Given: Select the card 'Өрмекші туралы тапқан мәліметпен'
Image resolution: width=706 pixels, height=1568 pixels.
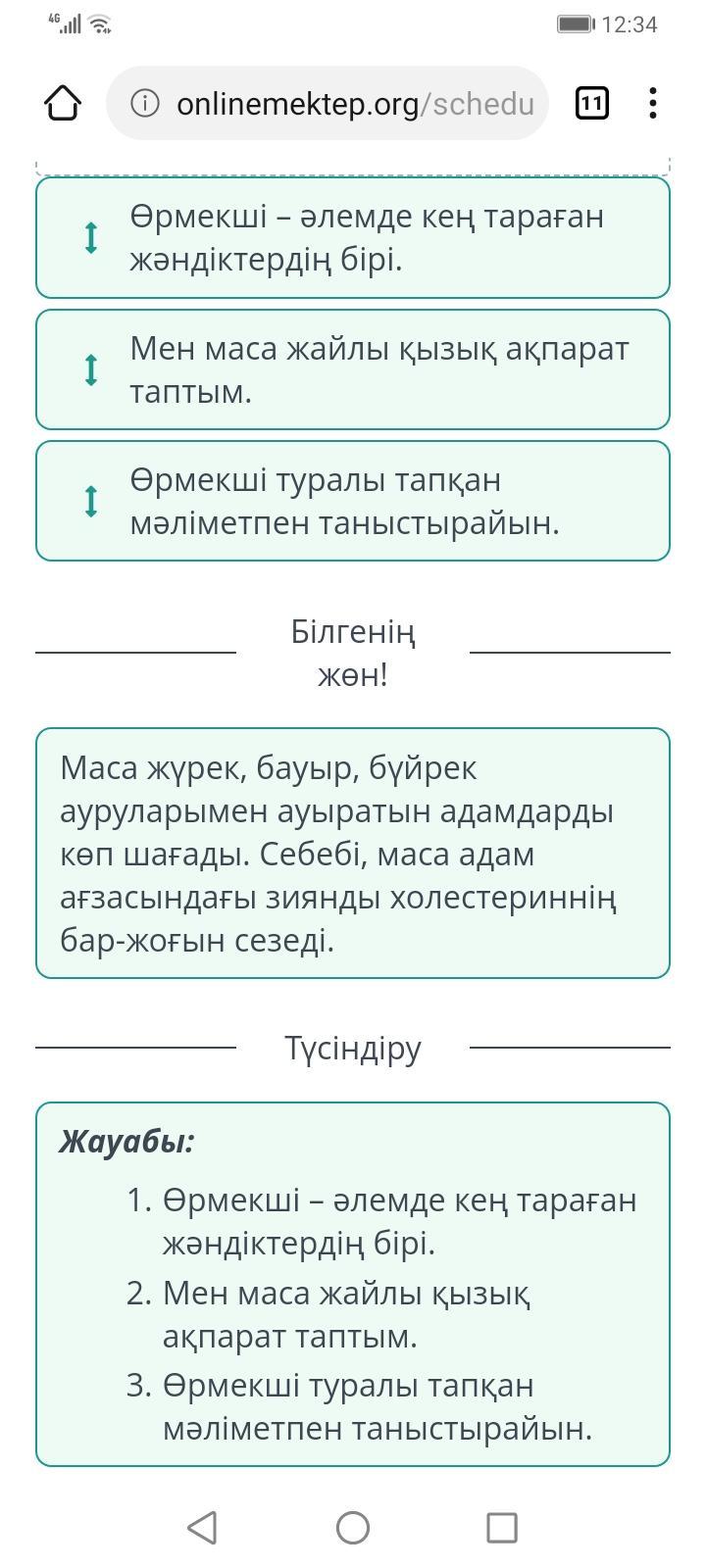Looking at the screenshot, I should 353,501.
